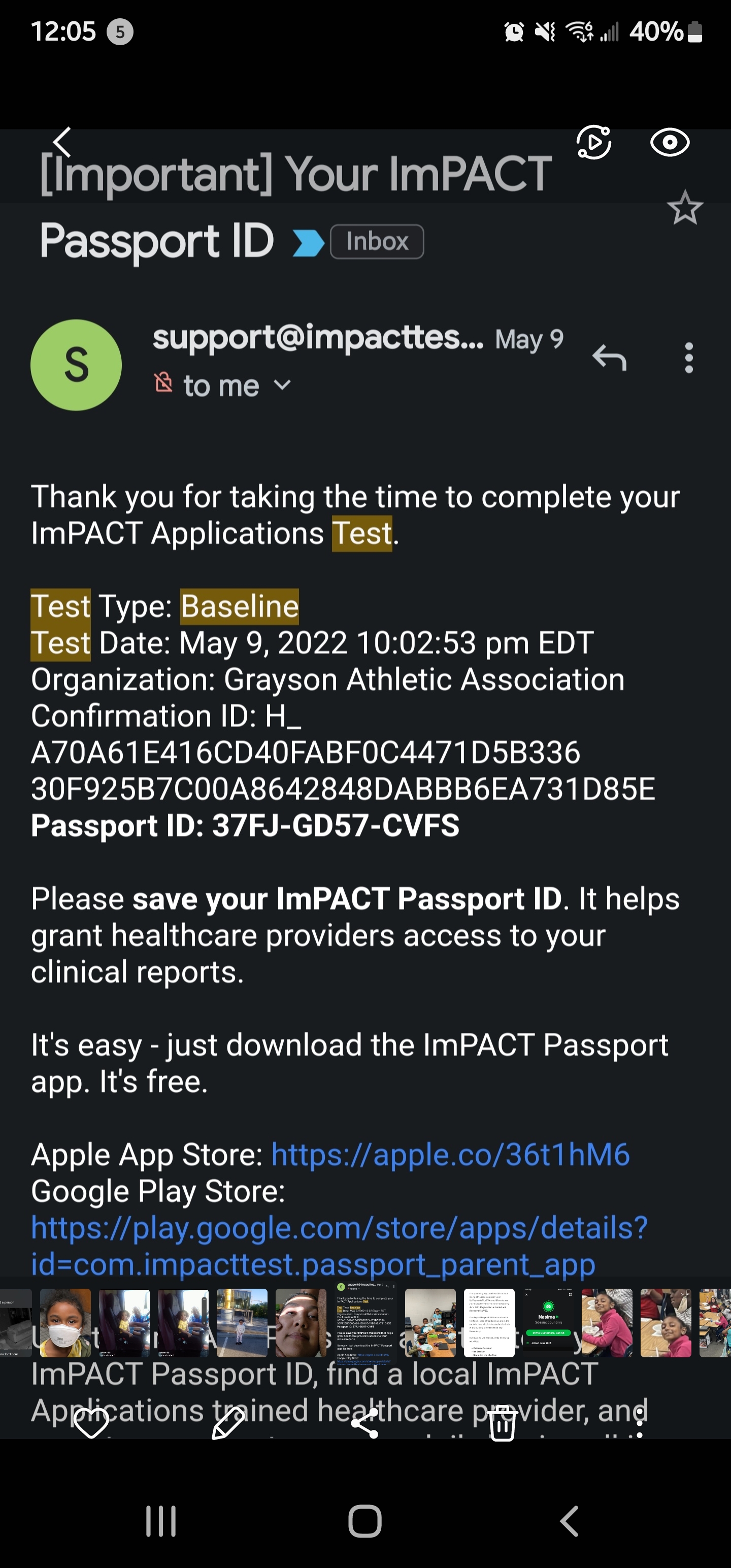Tap the system home button
Viewport: 731px width, 1568px height.
(365, 1521)
